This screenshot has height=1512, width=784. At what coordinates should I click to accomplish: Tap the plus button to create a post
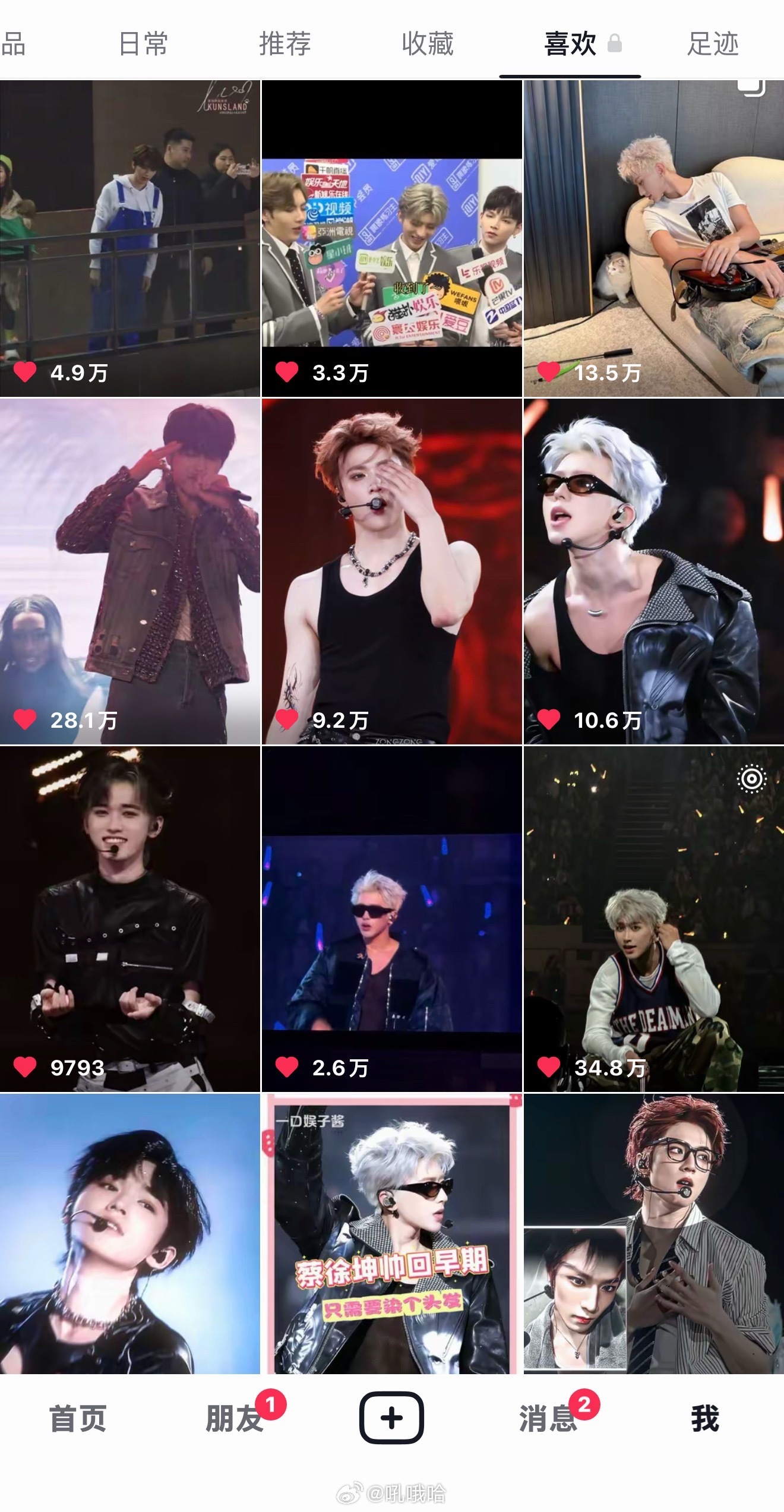391,1418
